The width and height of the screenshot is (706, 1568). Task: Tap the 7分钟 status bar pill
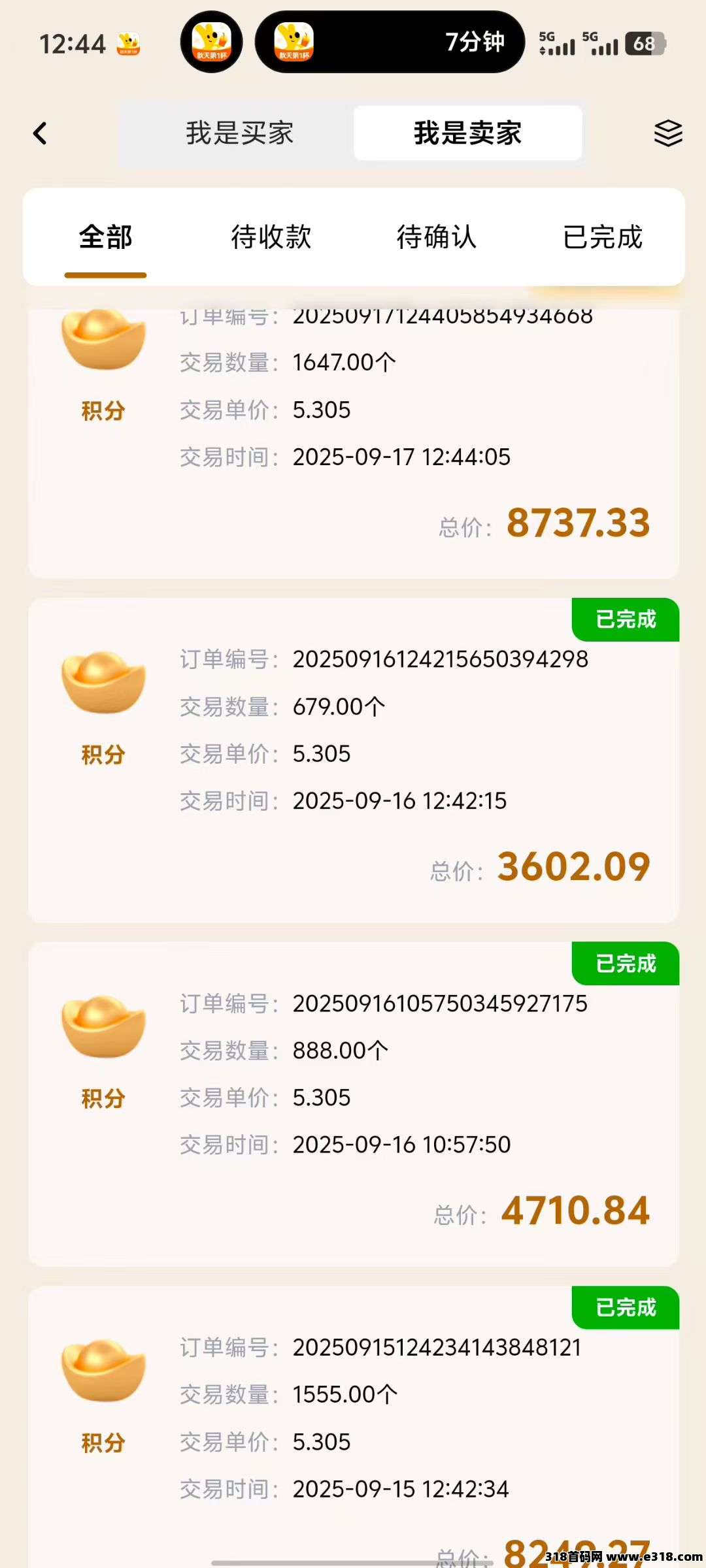[x=390, y=42]
